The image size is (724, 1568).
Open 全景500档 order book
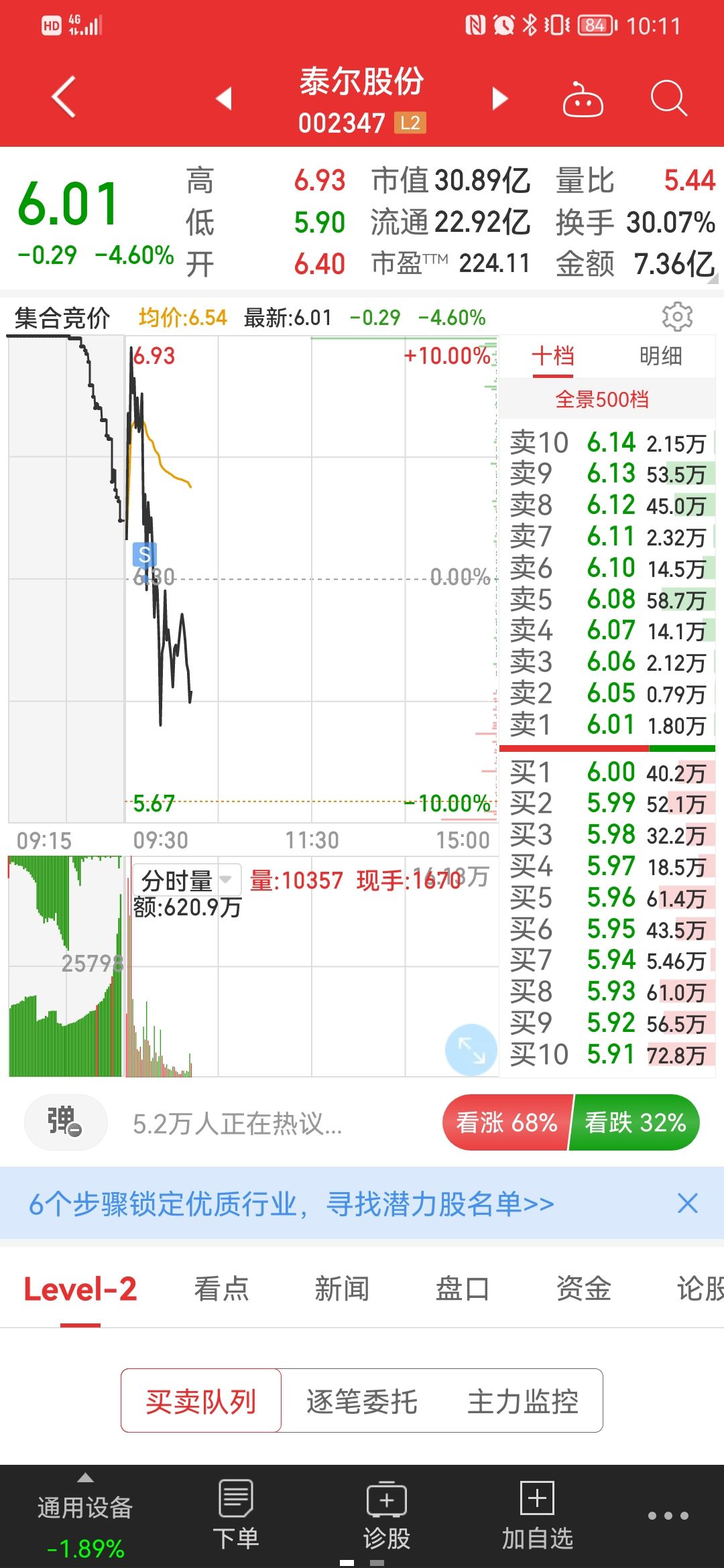pos(601,400)
